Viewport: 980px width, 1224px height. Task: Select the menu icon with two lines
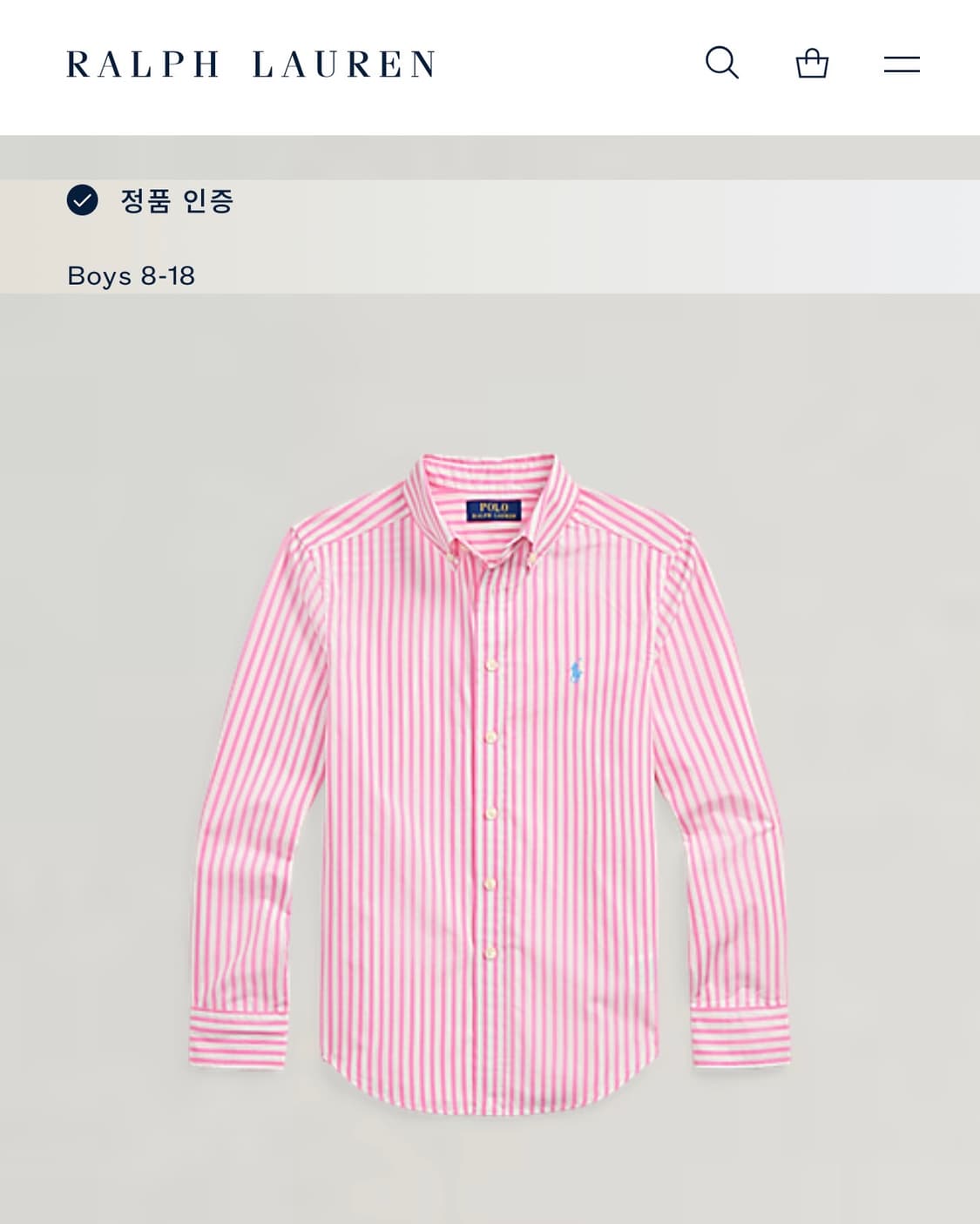[899, 64]
